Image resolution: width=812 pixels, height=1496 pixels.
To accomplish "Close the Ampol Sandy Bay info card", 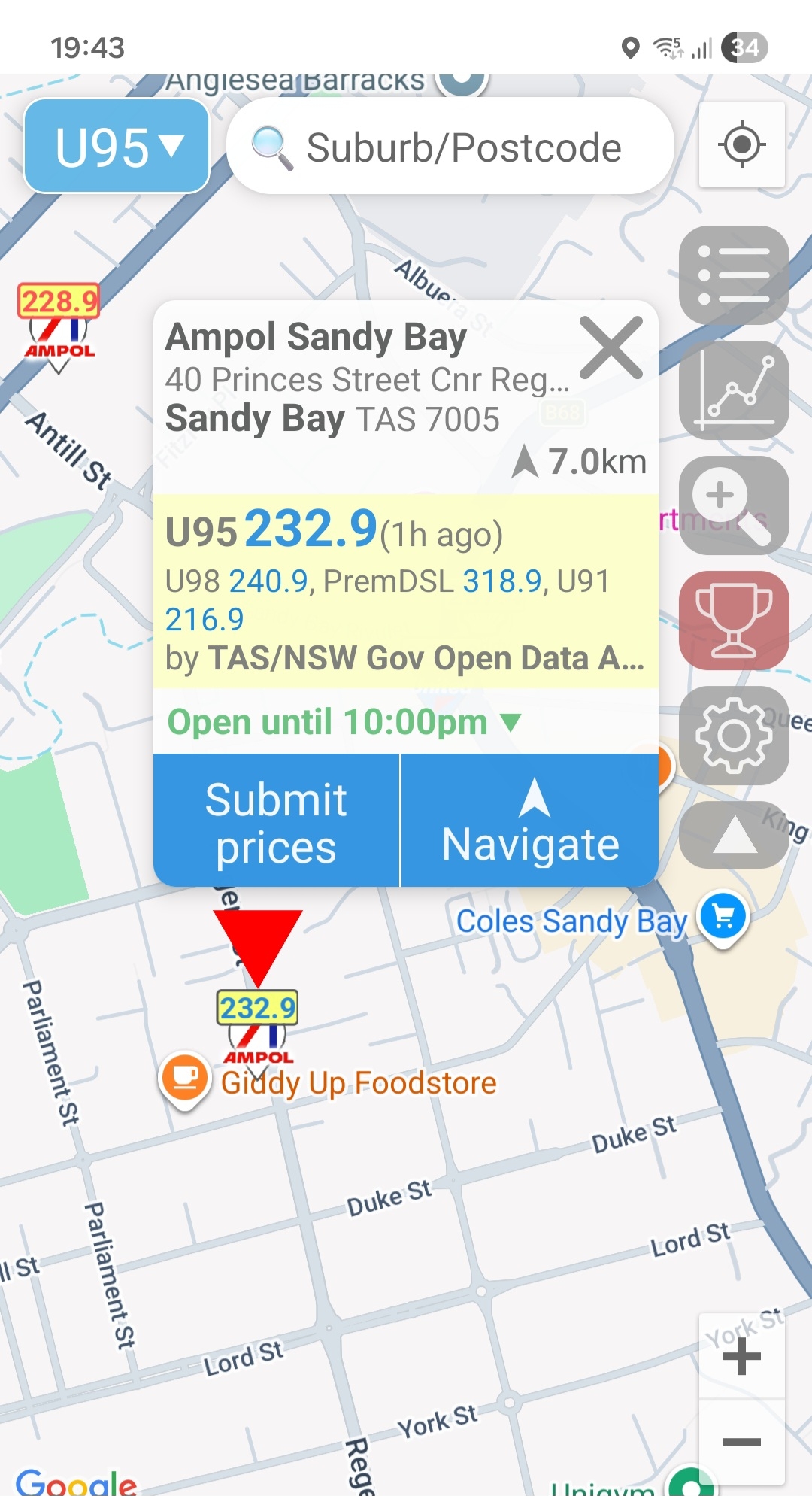I will [612, 347].
